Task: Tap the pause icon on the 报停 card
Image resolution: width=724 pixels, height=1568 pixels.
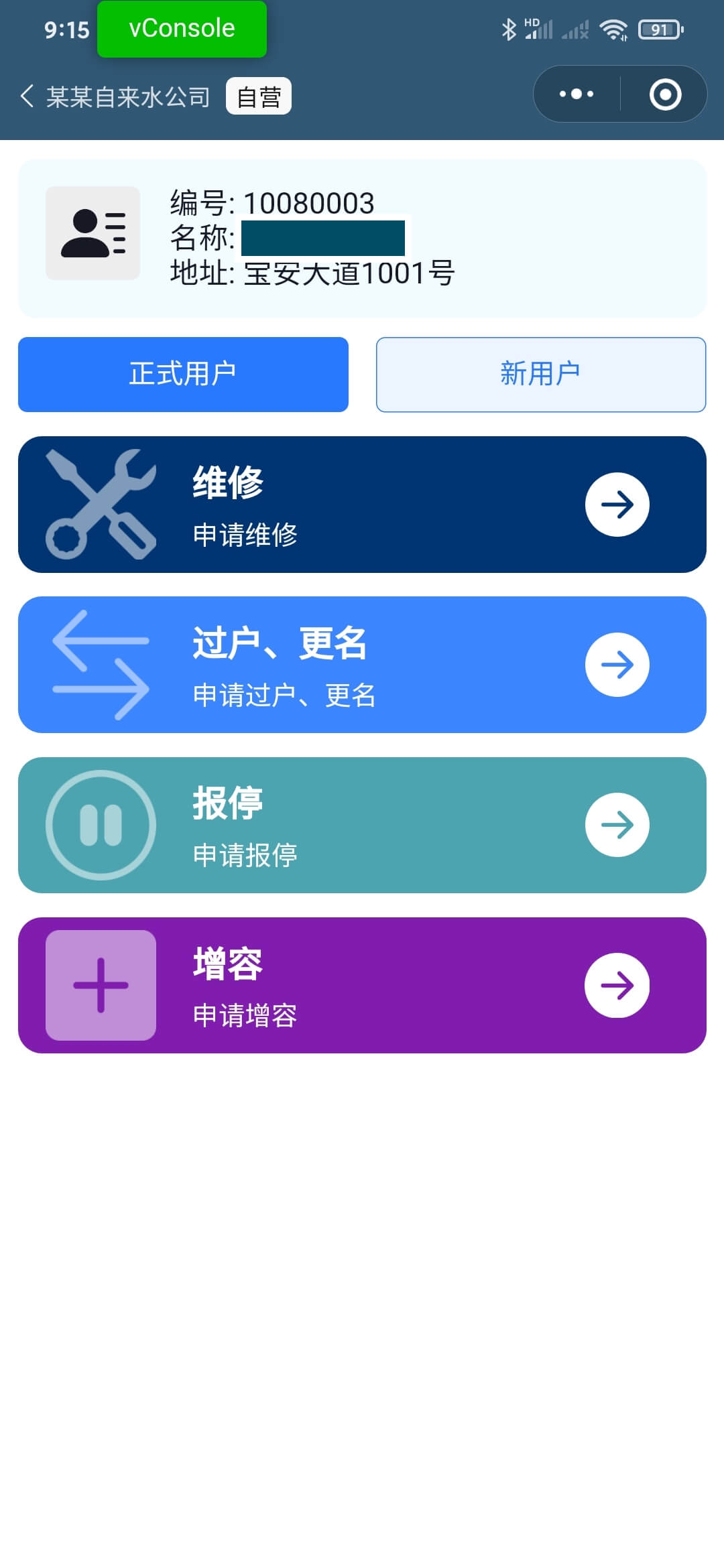Action: pos(101,826)
